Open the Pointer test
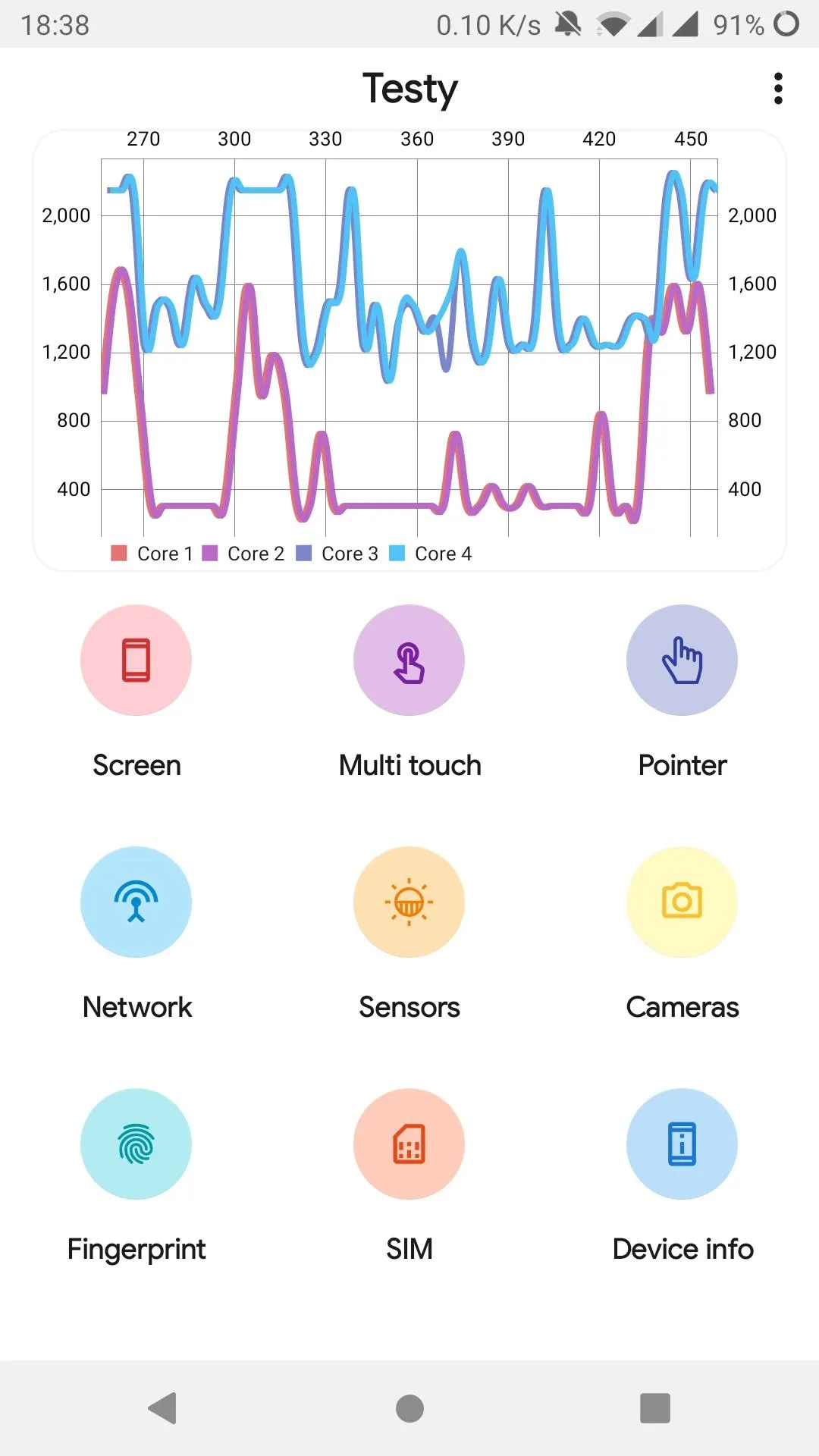Screen dimensions: 819x1456 click(682, 661)
